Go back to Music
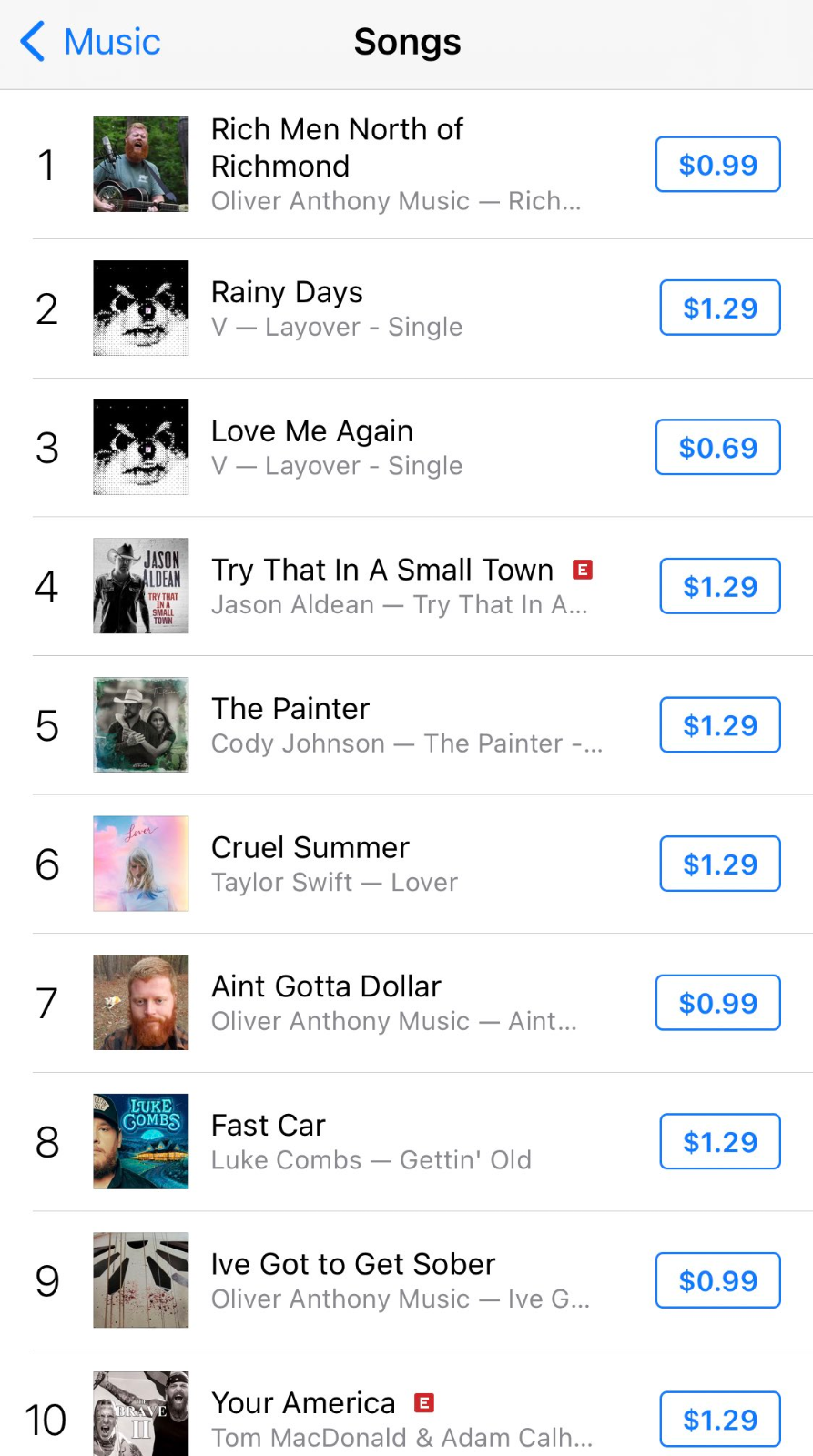The image size is (813, 1456). [x=89, y=42]
